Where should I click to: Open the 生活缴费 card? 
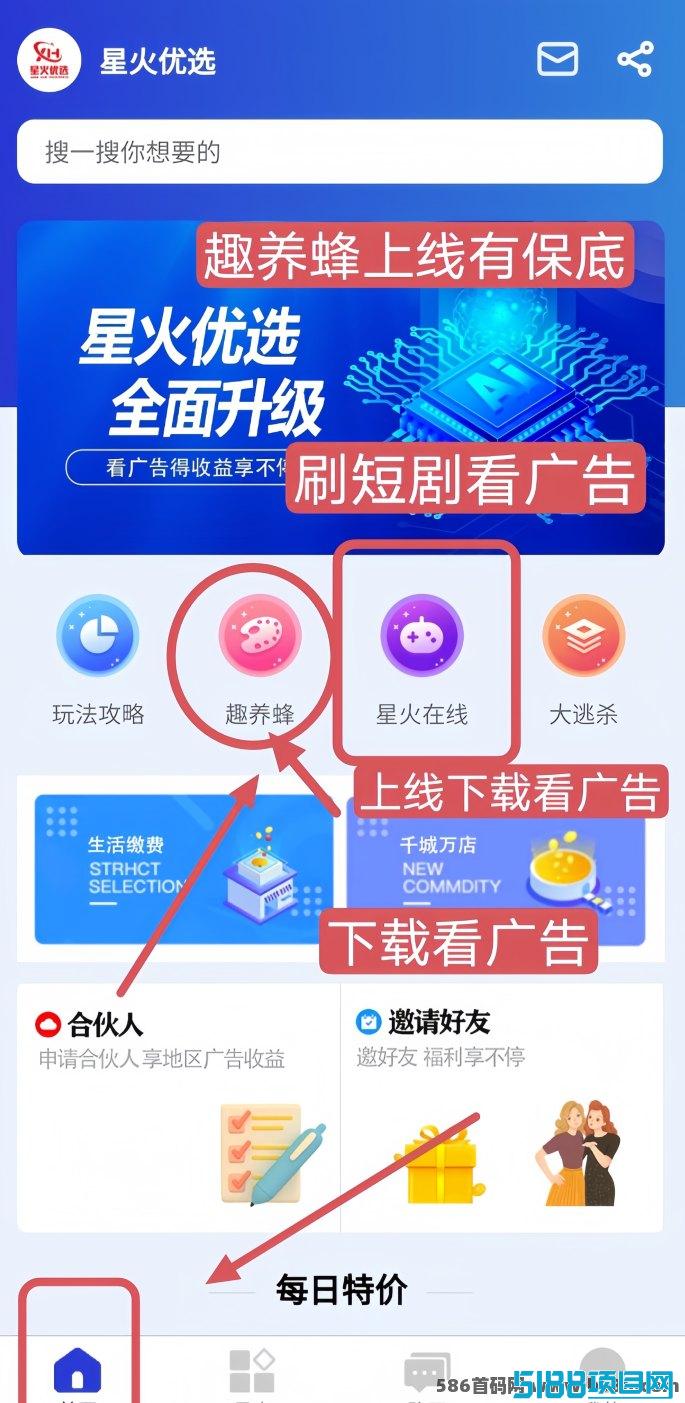[x=184, y=869]
